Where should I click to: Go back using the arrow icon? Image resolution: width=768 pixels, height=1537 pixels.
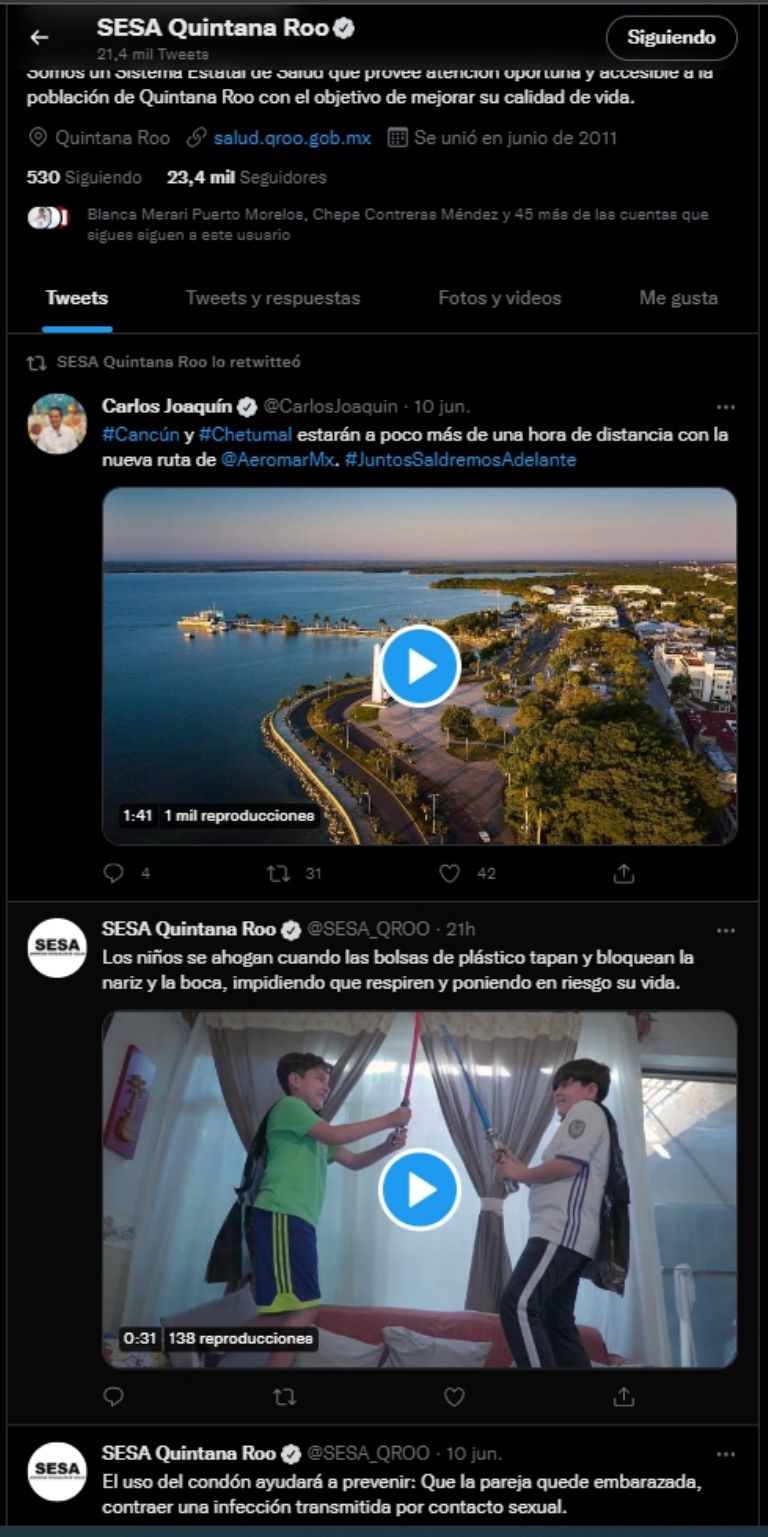tap(39, 38)
